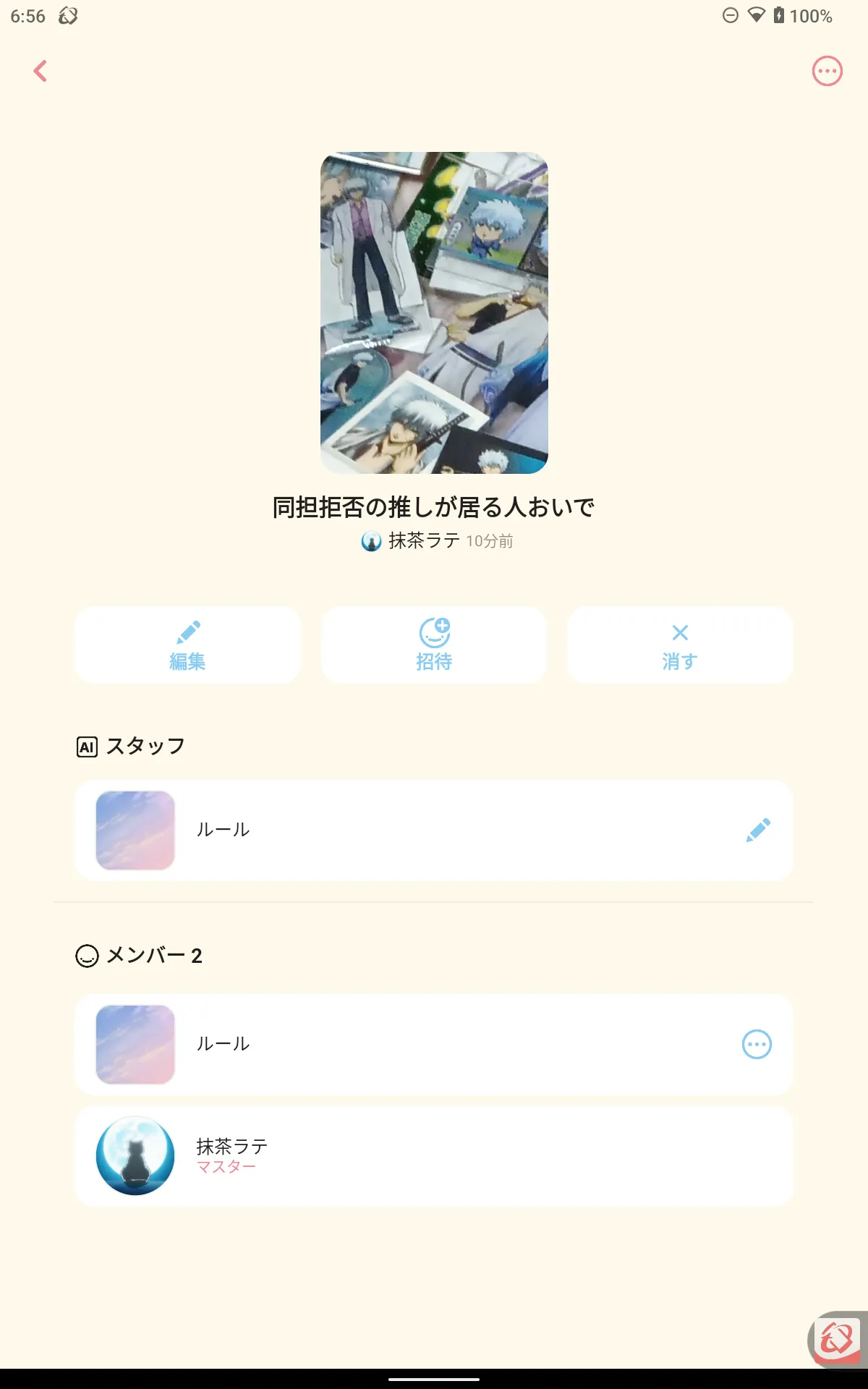Viewport: 868px width, 1389px height.
Task: Open options for member ルール
Action: (757, 1044)
